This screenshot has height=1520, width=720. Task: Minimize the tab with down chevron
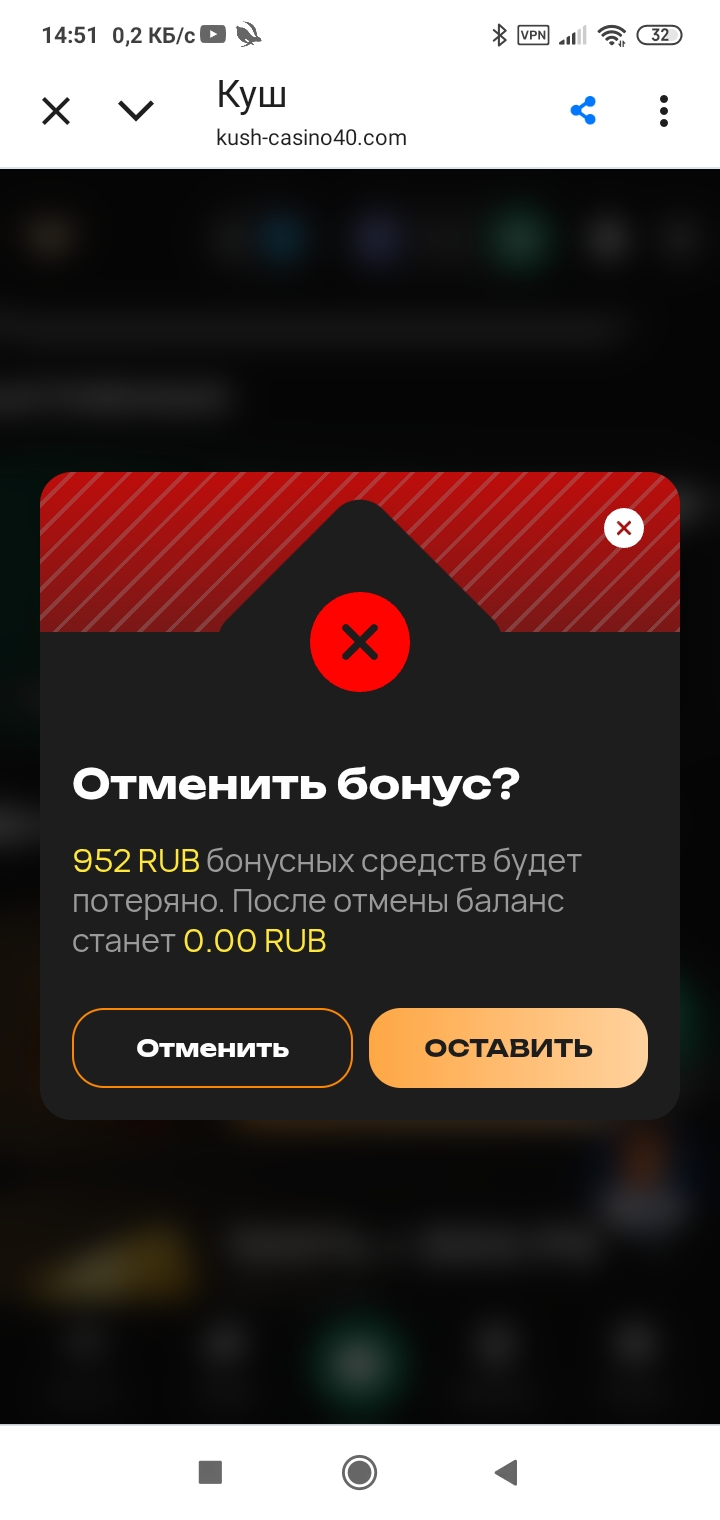click(136, 111)
